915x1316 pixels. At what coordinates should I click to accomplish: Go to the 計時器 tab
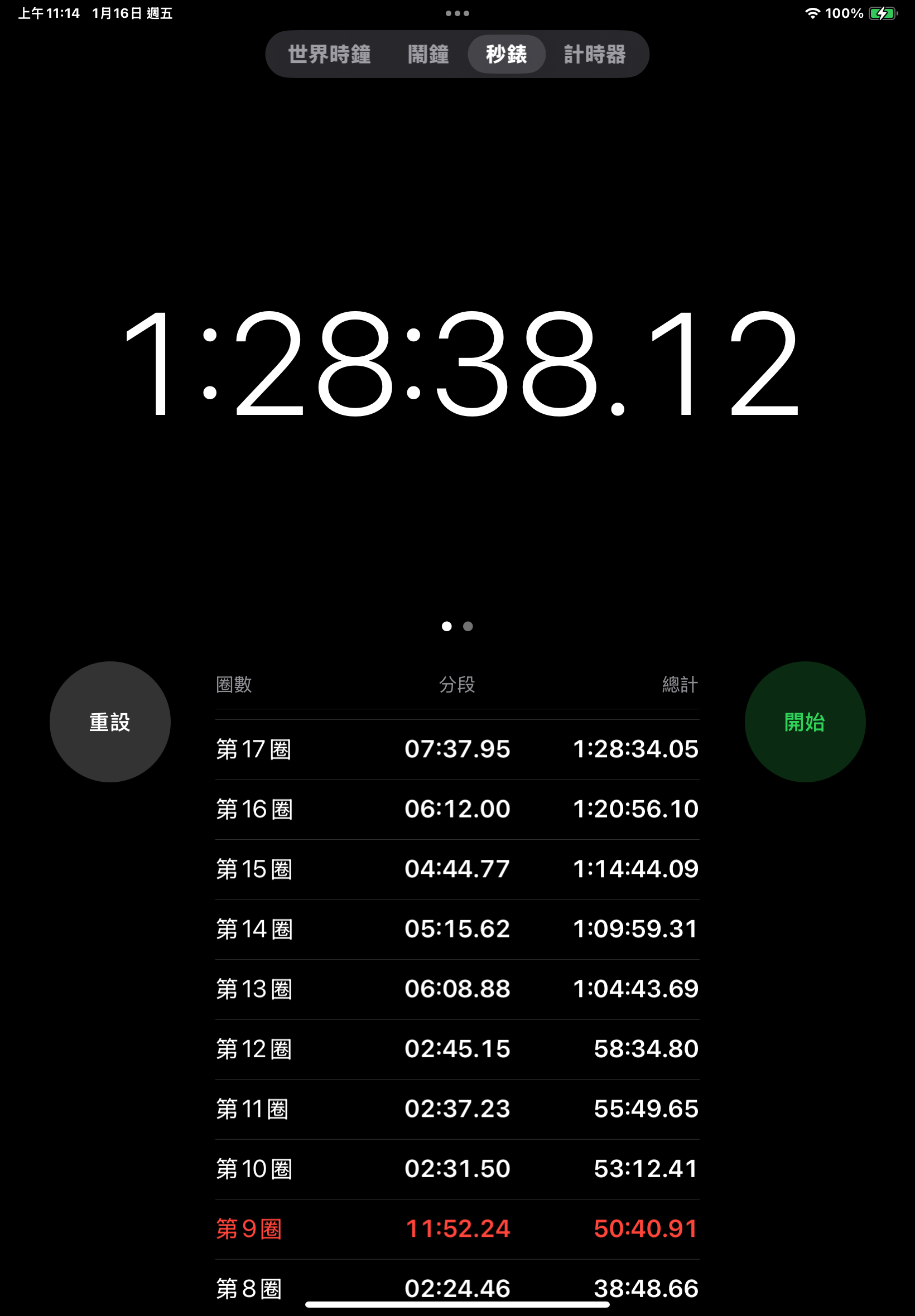(x=595, y=55)
